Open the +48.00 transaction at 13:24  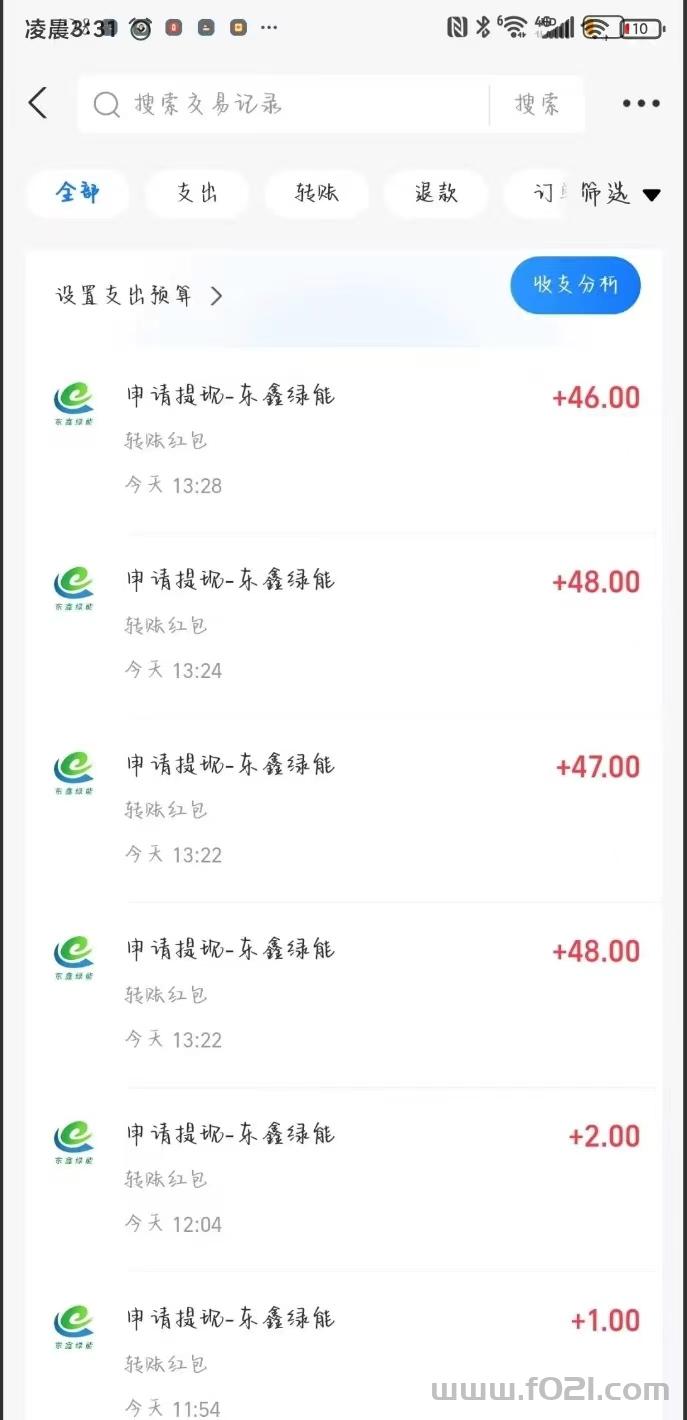click(343, 625)
